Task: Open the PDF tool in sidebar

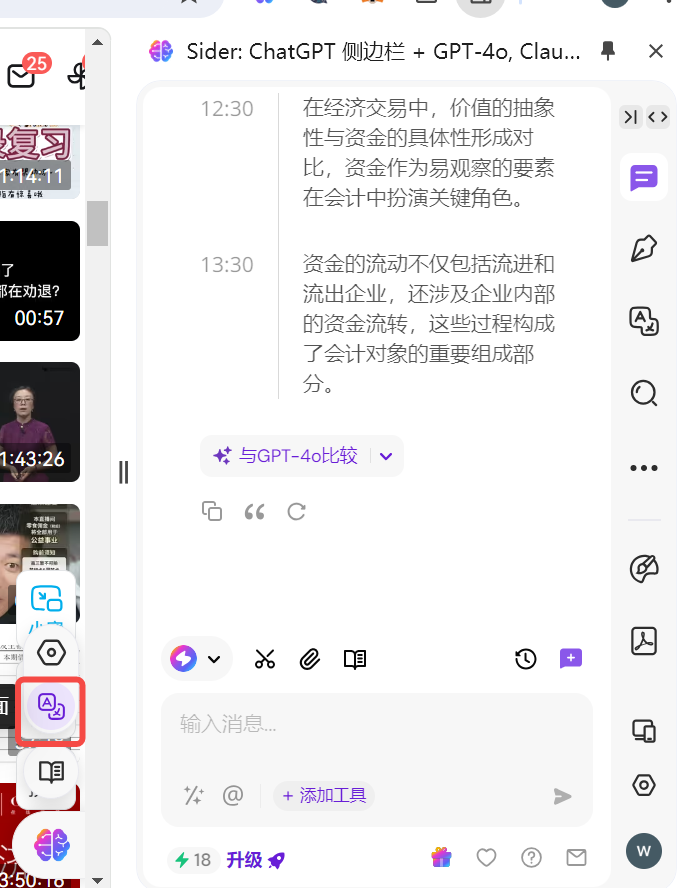Action: [x=644, y=640]
